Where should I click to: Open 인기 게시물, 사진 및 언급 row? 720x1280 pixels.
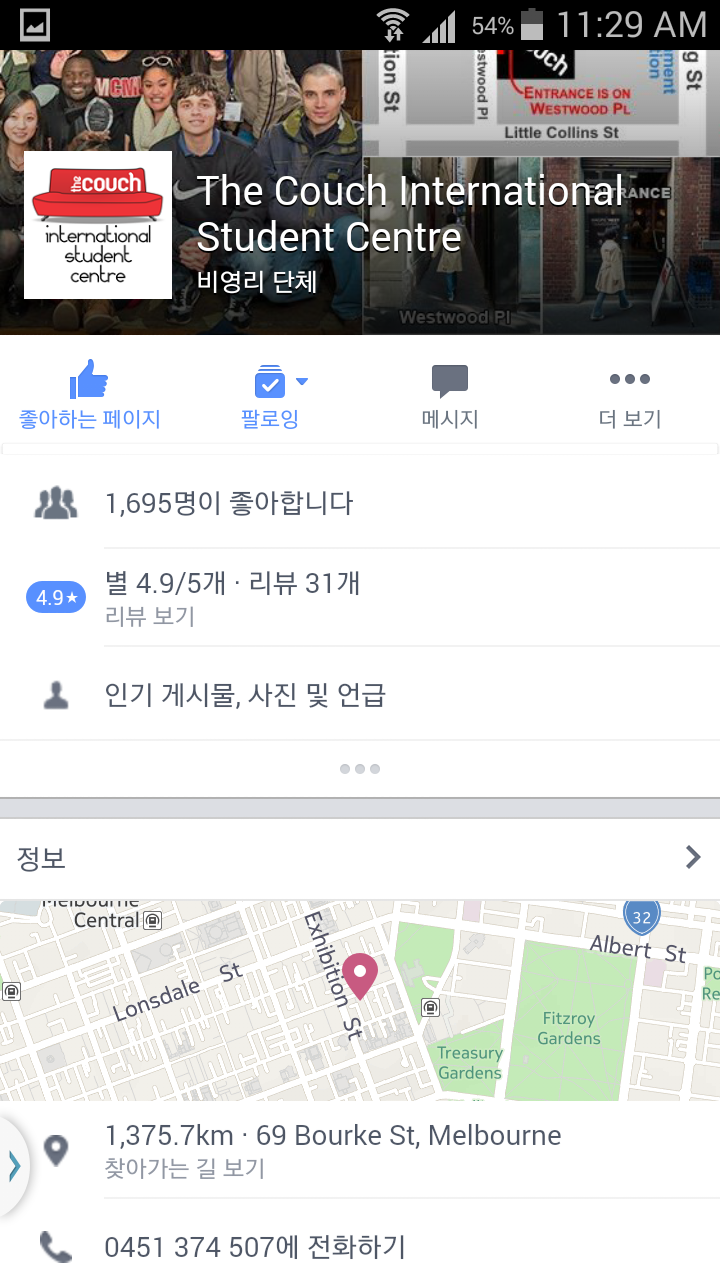coord(360,695)
